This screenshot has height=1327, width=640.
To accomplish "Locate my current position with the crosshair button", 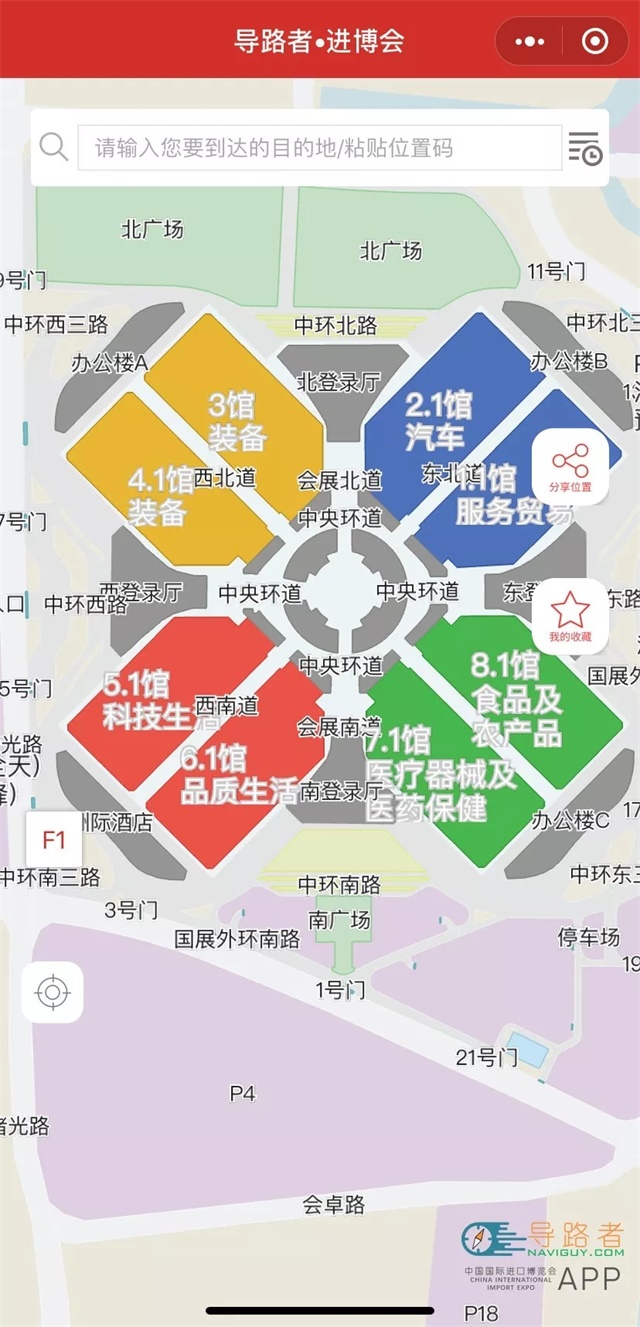I will (53, 992).
